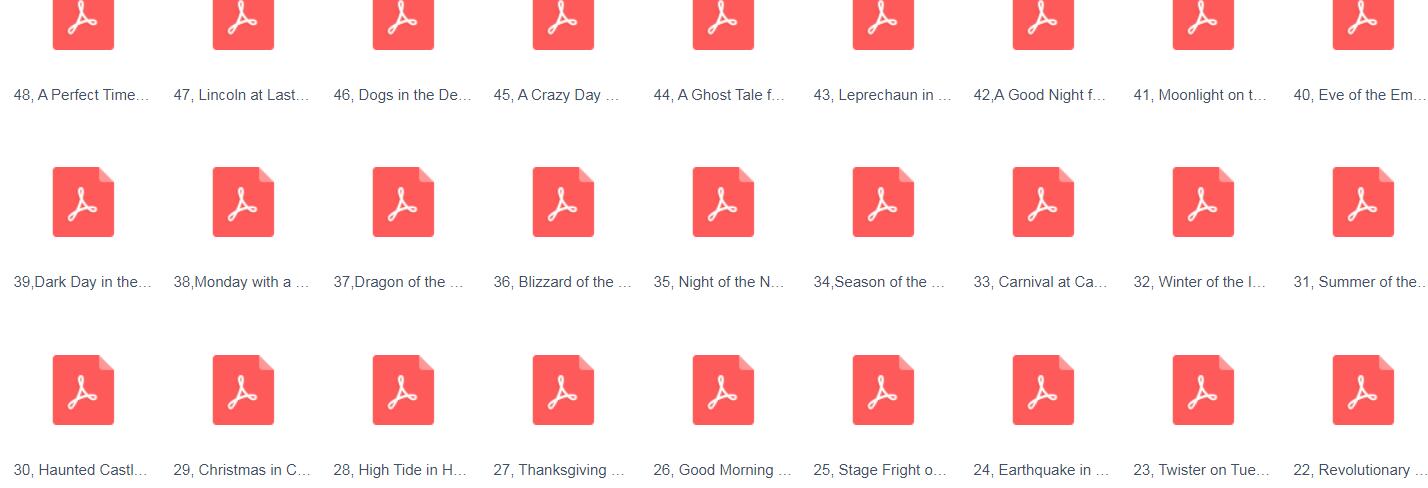Open file 32, Winter of the I…
Viewport: 1428px width, 488px height.
pos(1203,202)
